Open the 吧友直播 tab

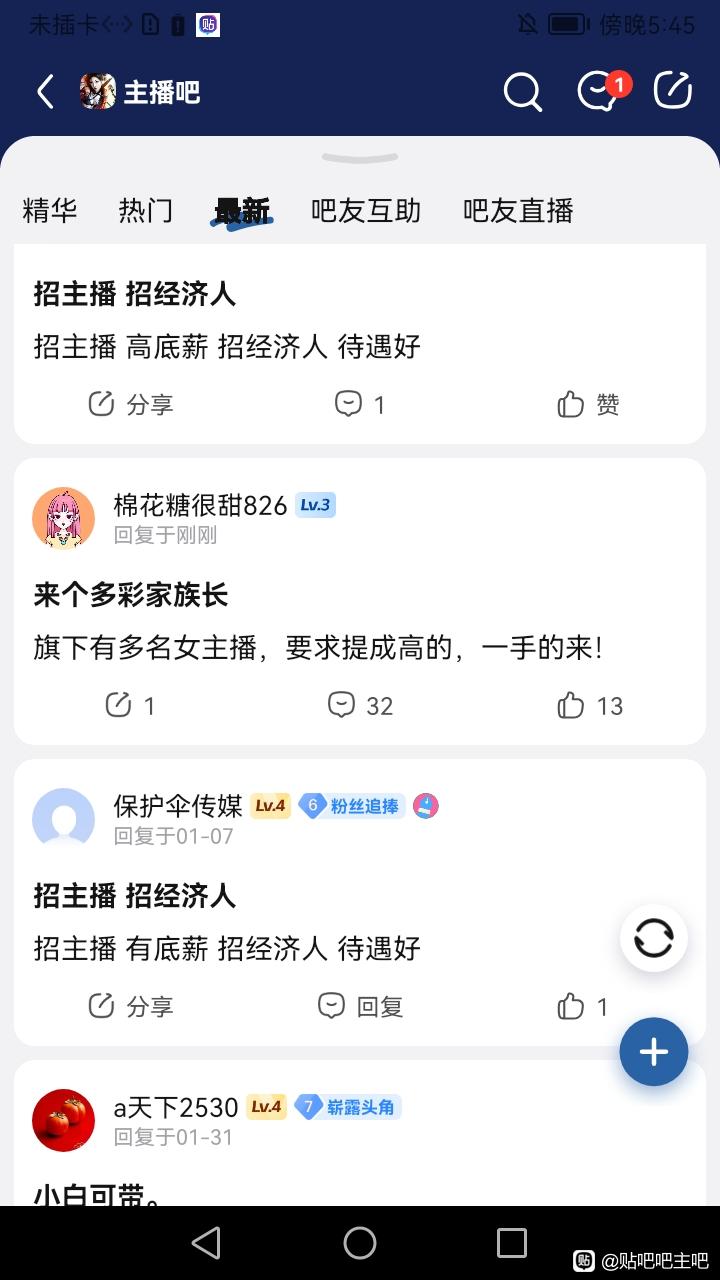(x=518, y=211)
